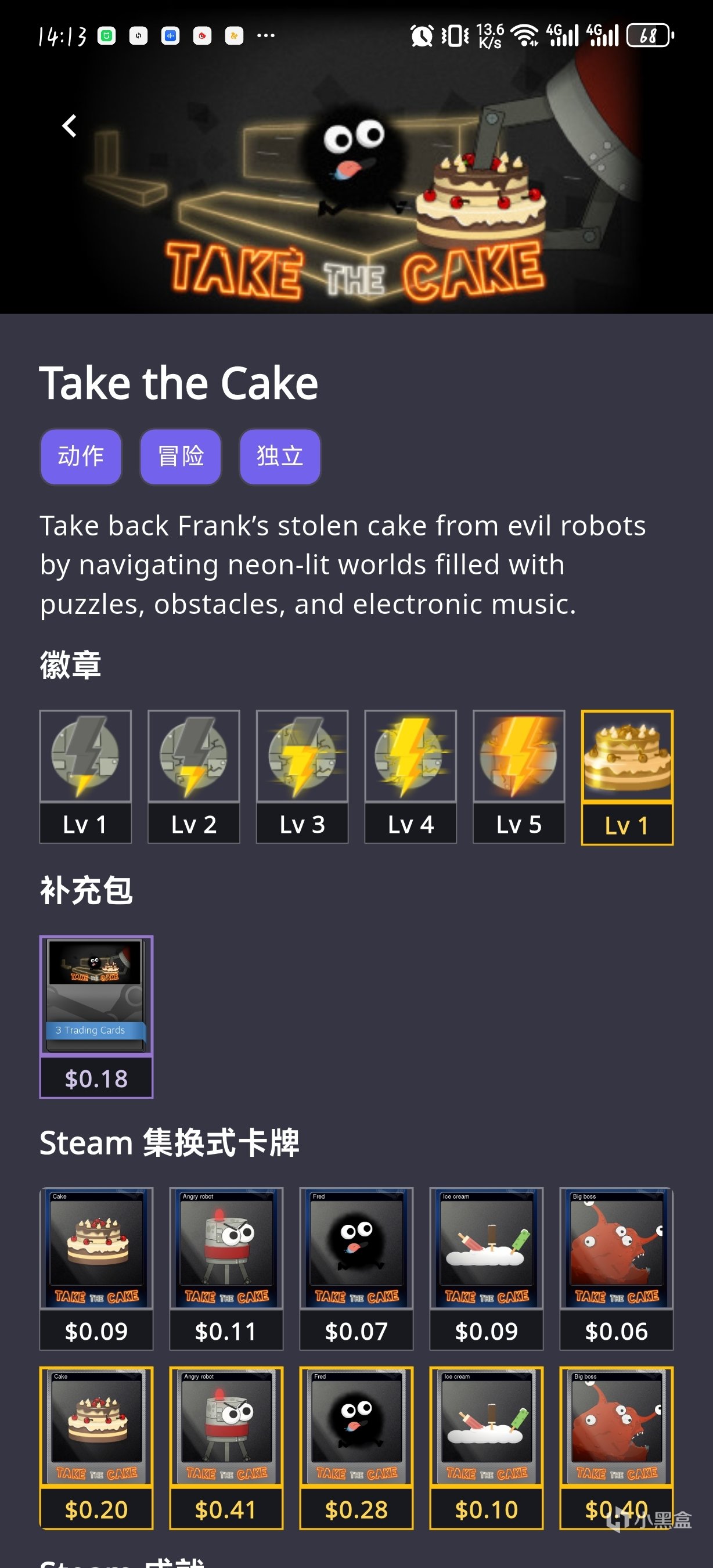713x1568 pixels.
Task: Open the $0.28 foil Fred card
Action: (x=356, y=1446)
